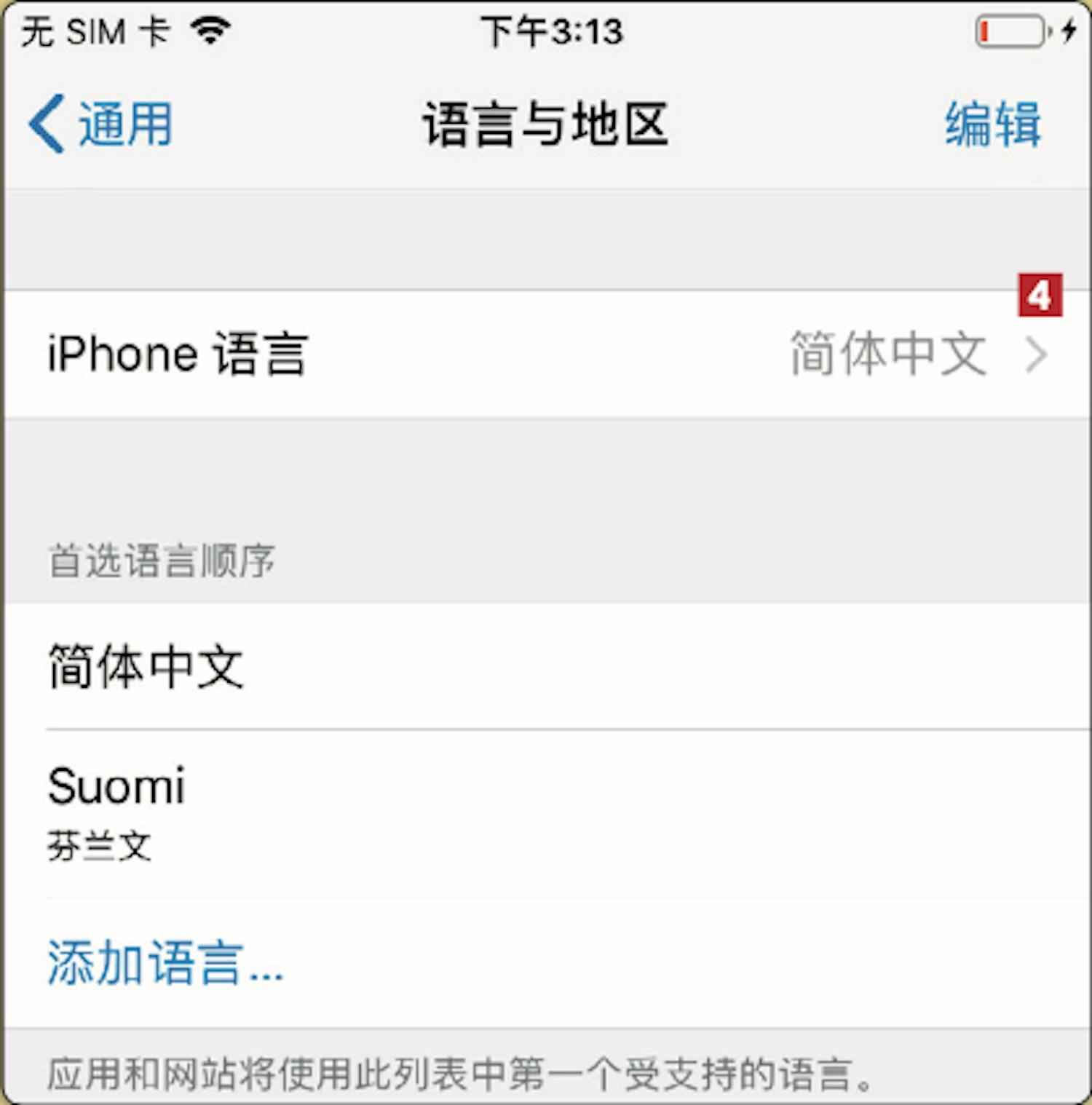Open the iPhone 语言 setting
This screenshot has width=1092, height=1105.
point(546,355)
